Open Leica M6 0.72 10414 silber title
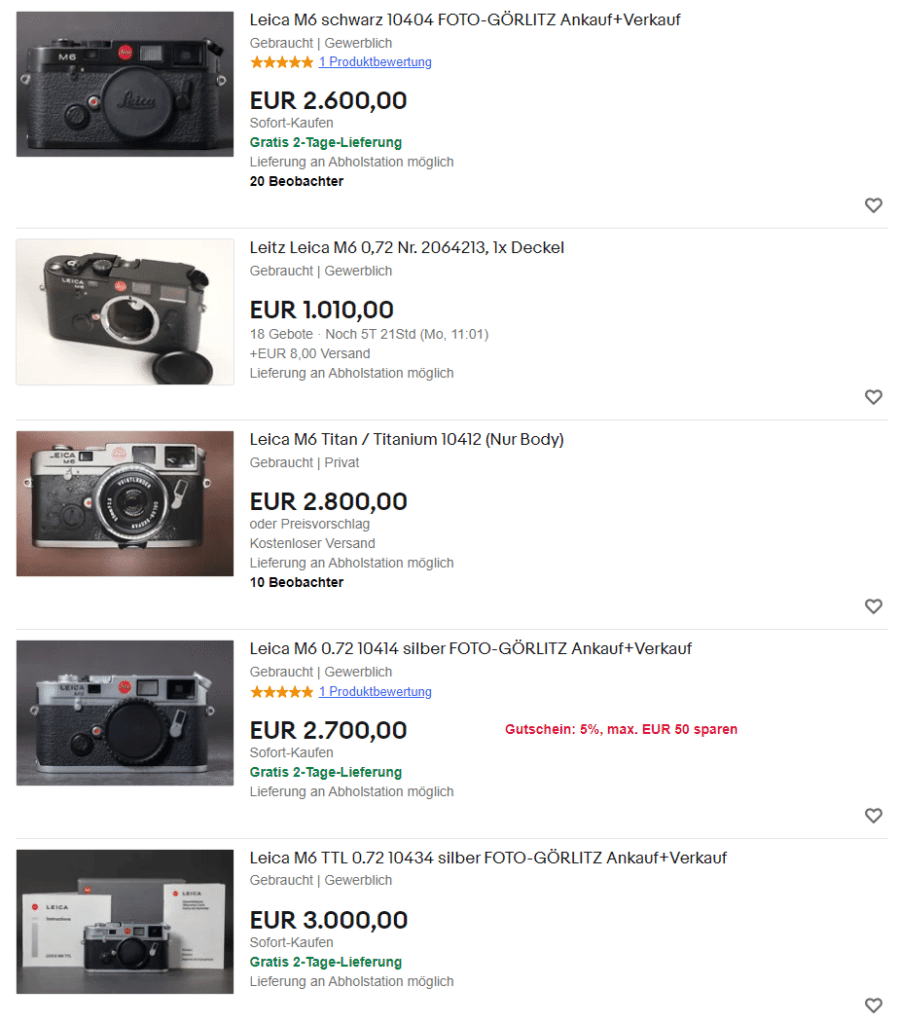The width and height of the screenshot is (899, 1024). pos(470,648)
